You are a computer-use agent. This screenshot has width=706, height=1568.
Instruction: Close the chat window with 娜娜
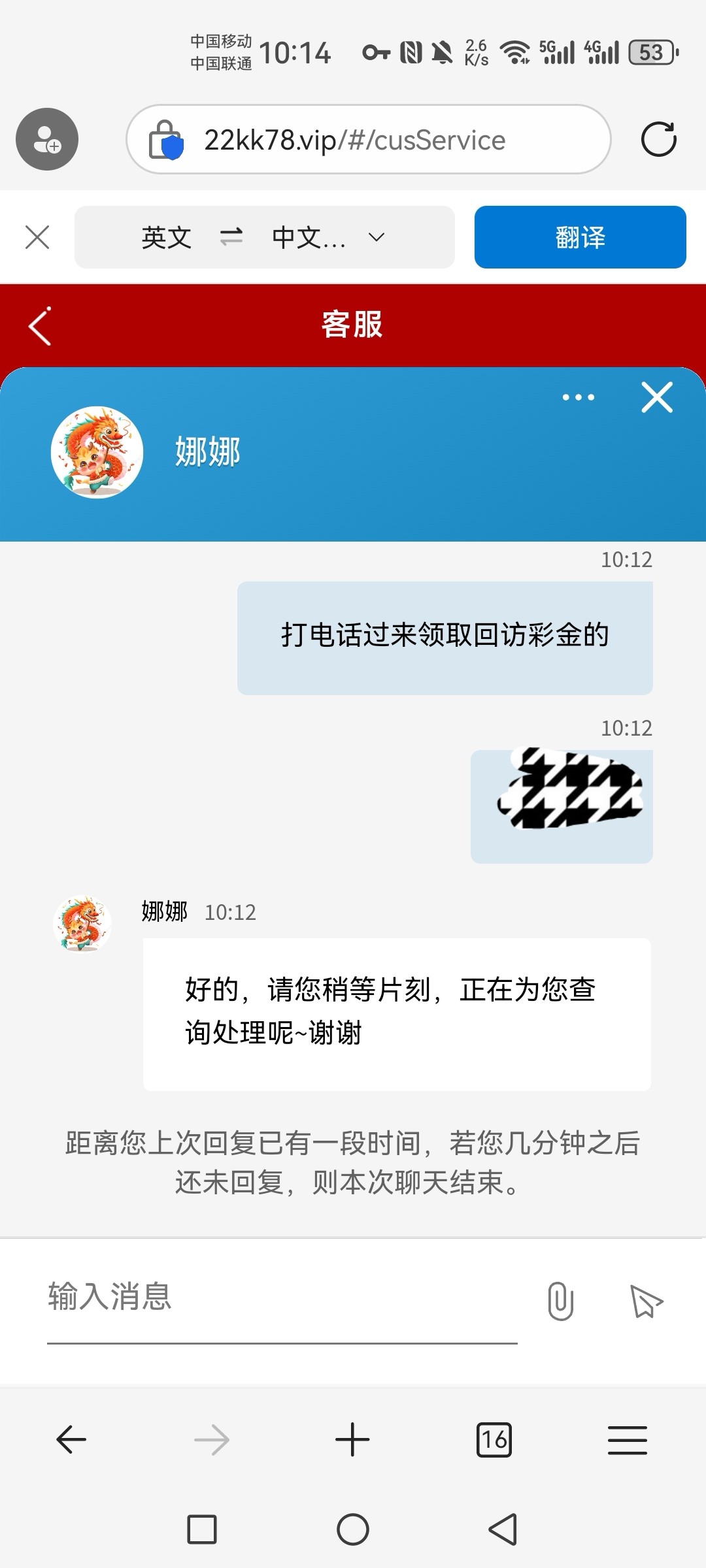point(657,397)
